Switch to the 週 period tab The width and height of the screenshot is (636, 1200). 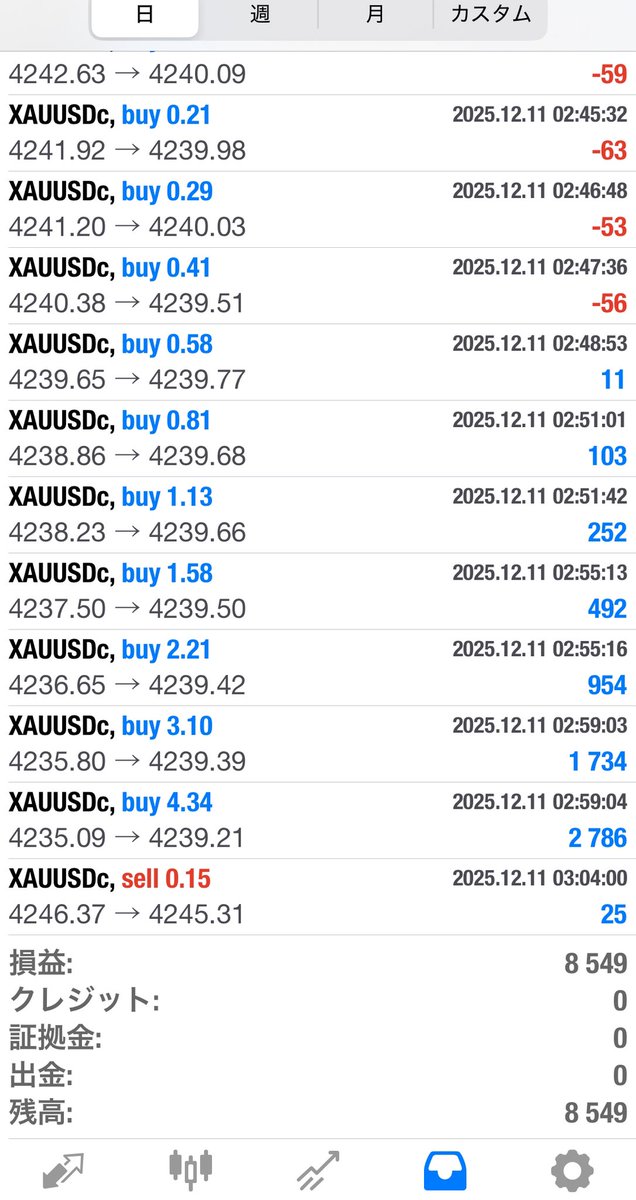(260, 15)
